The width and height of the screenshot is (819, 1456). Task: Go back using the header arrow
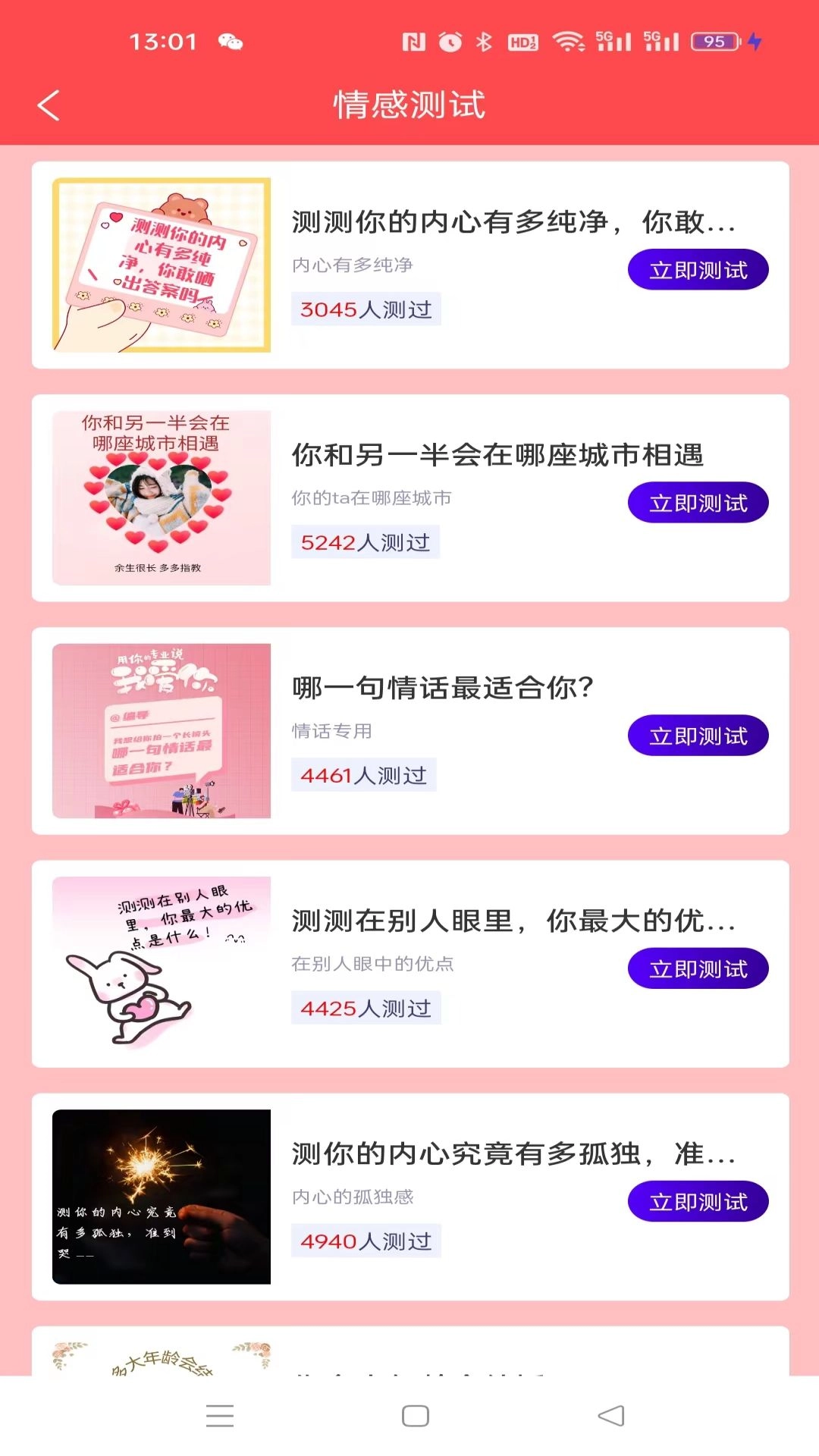coord(49,105)
